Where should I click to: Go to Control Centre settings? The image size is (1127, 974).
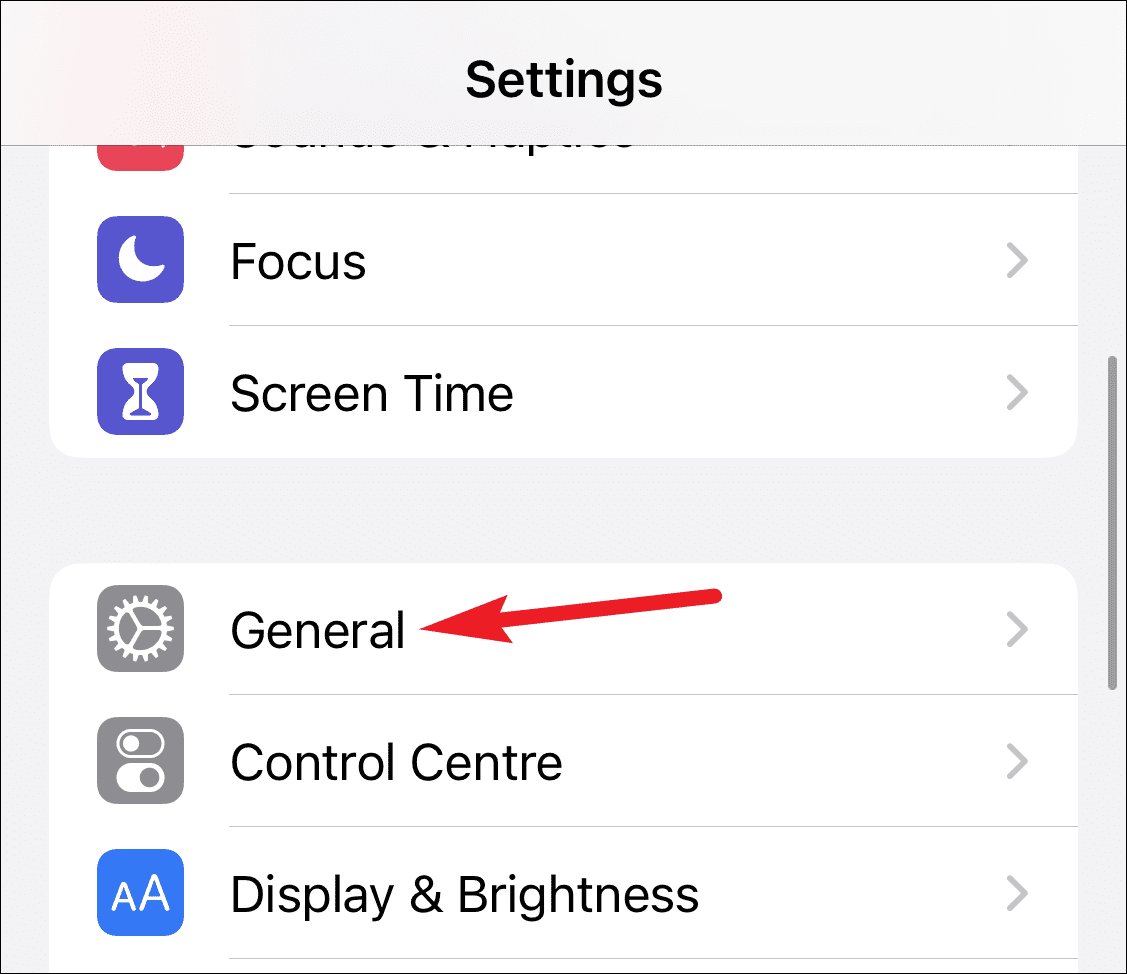pyautogui.click(x=396, y=763)
